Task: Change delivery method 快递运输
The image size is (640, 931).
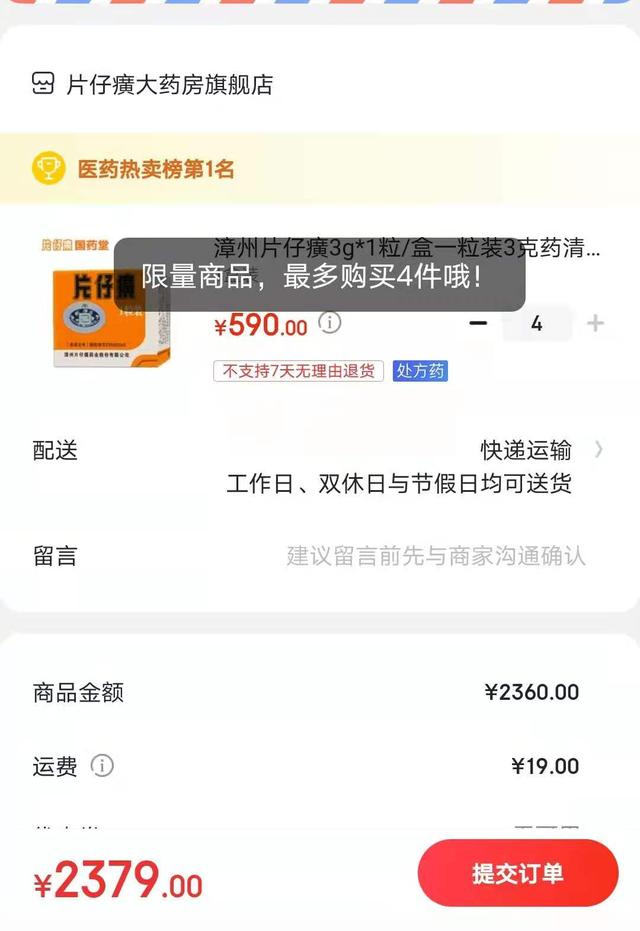Action: [x=540, y=450]
